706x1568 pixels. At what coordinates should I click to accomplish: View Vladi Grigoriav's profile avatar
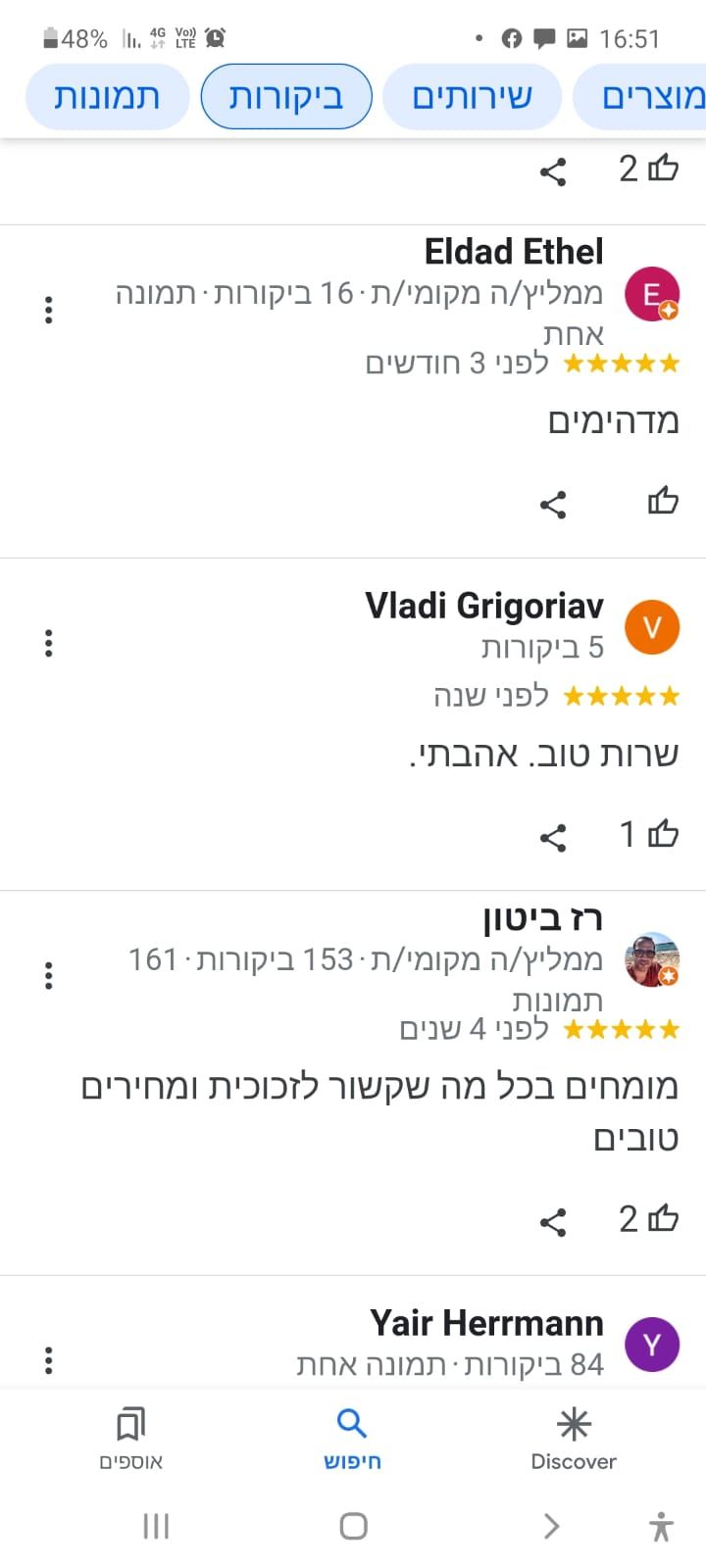point(652,627)
